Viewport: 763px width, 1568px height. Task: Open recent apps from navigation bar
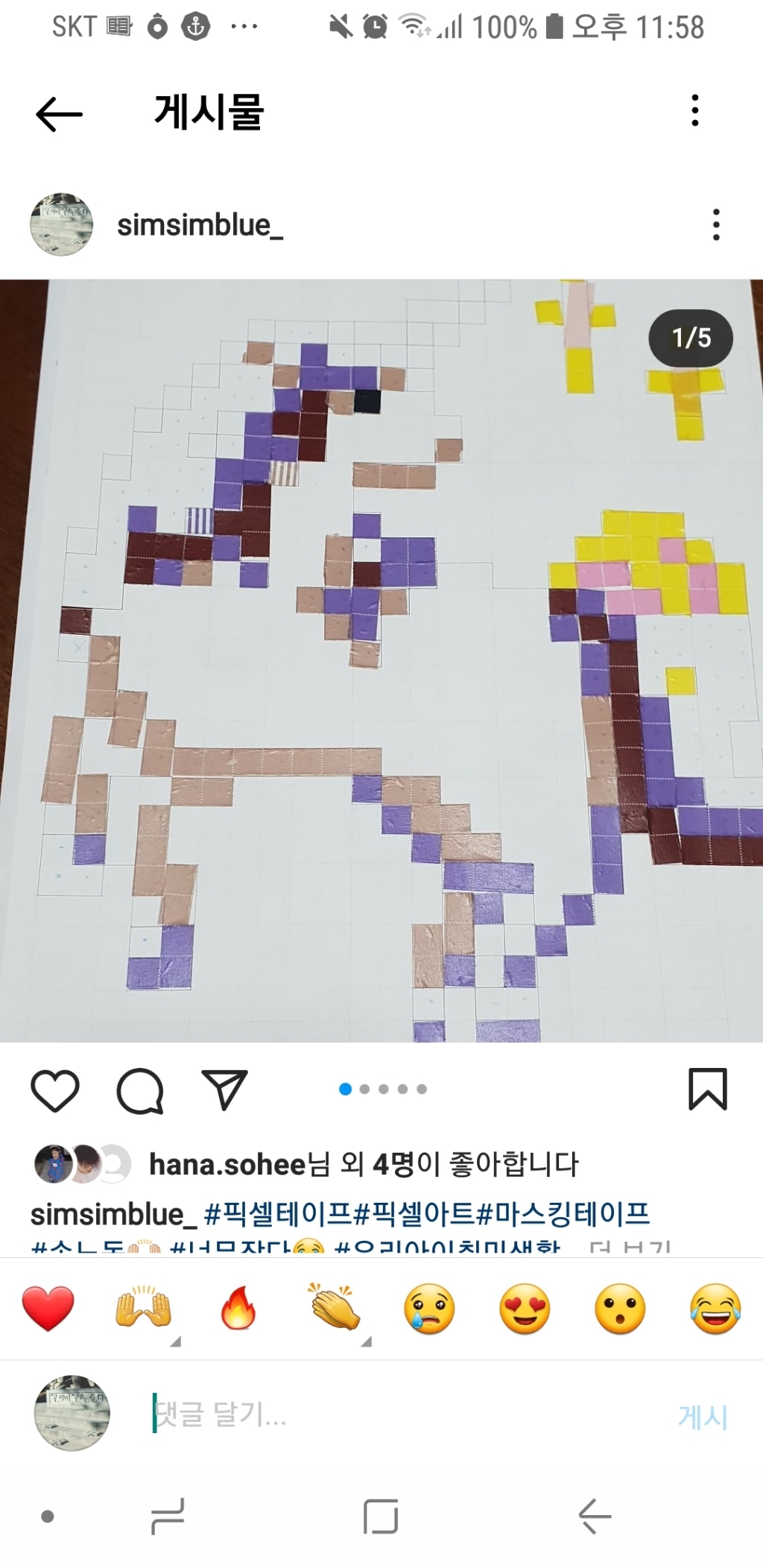pyautogui.click(x=168, y=1516)
